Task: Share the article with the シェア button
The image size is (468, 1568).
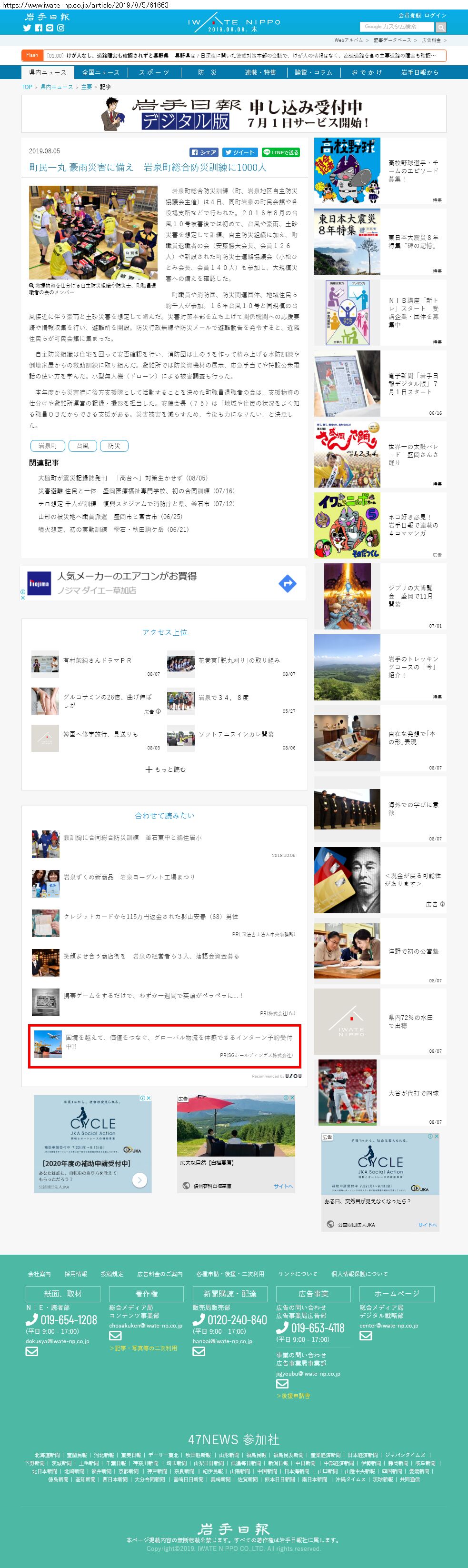Action: pyautogui.click(x=204, y=152)
